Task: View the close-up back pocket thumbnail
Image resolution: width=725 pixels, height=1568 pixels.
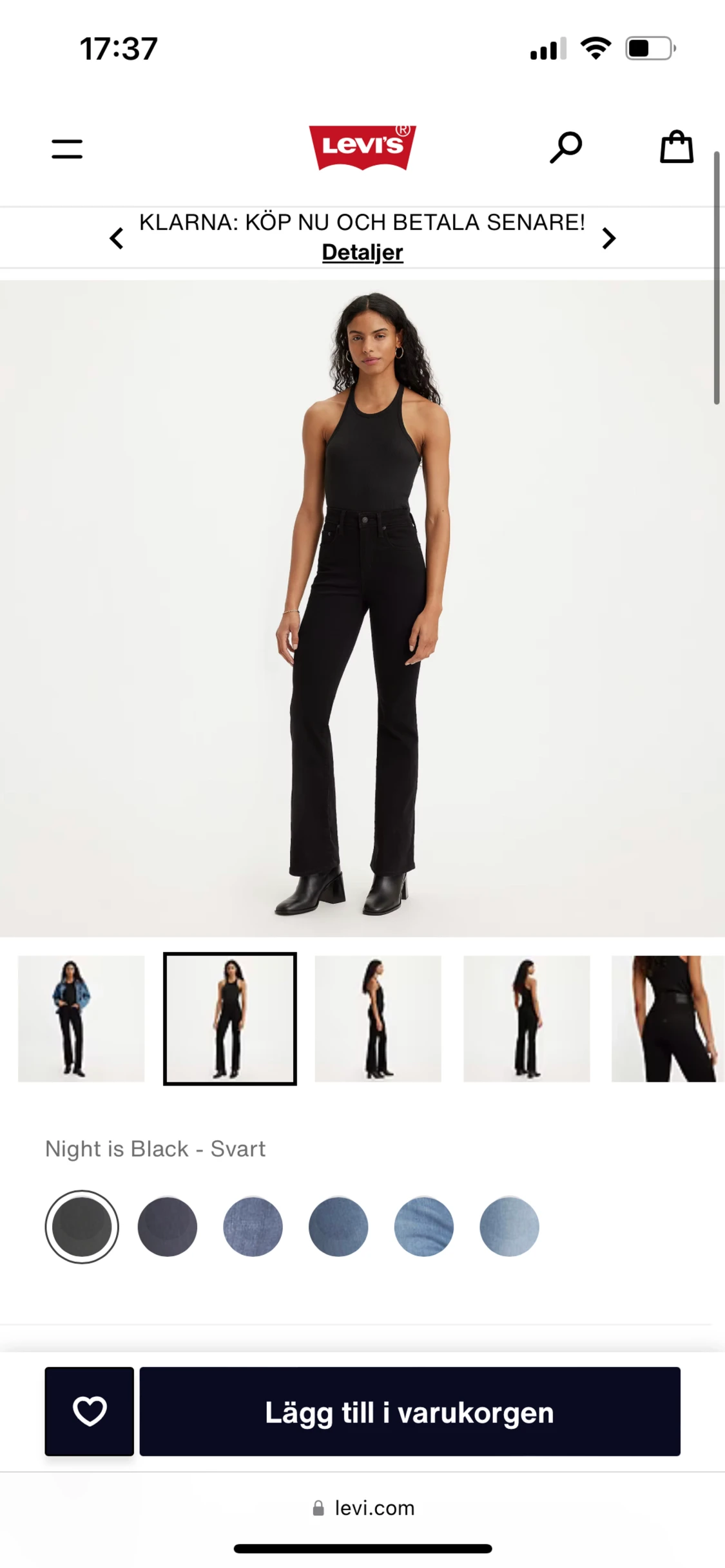Action: 668,1018
